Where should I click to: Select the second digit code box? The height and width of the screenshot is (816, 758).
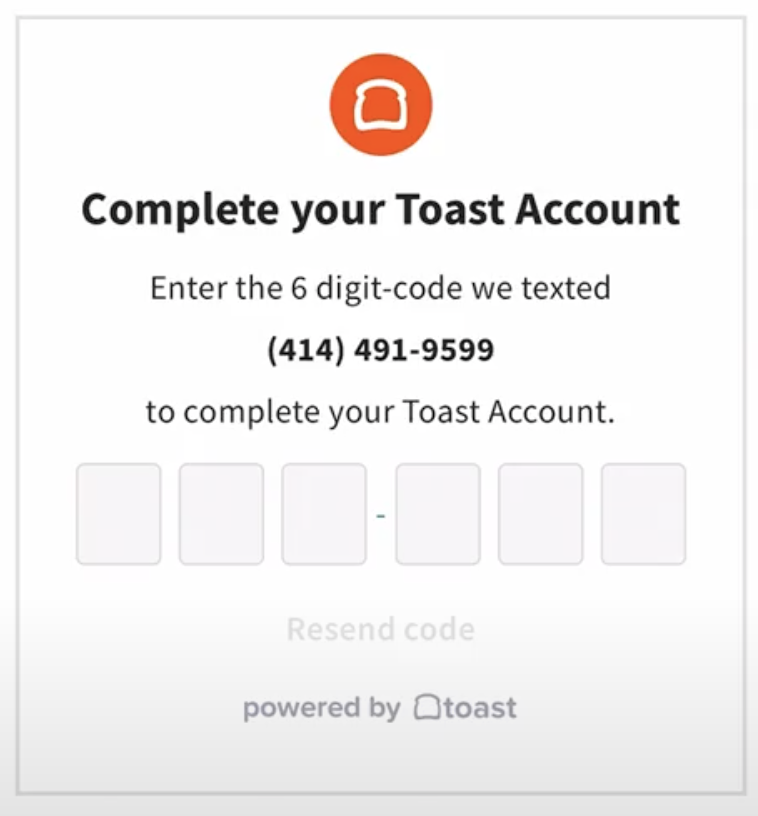click(221, 514)
